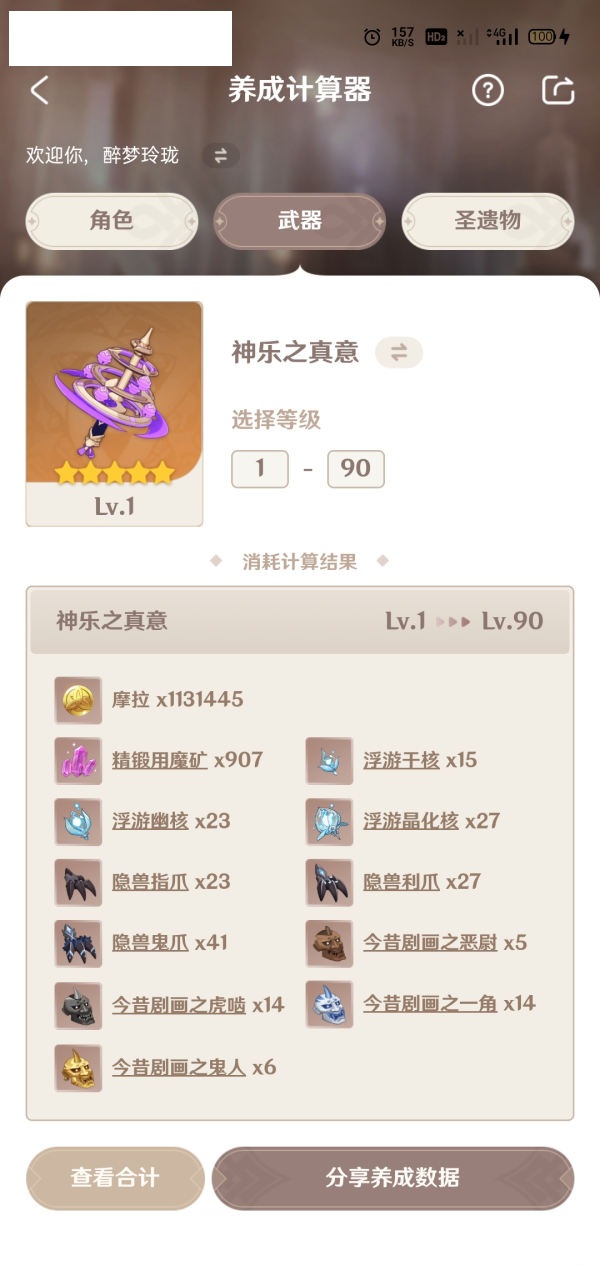Tap the share icon in the header
The height and width of the screenshot is (1265, 600).
[558, 90]
